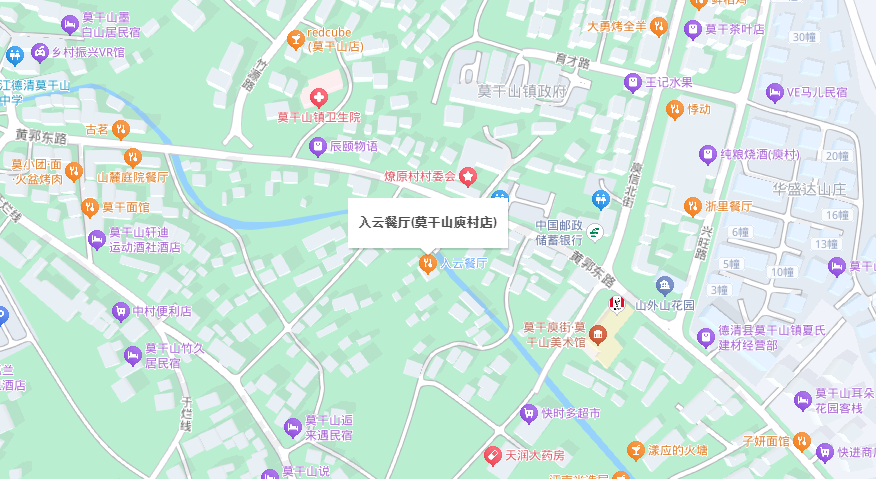
Task: Open the 莫干山美术馆 marker
Action: coord(597,333)
